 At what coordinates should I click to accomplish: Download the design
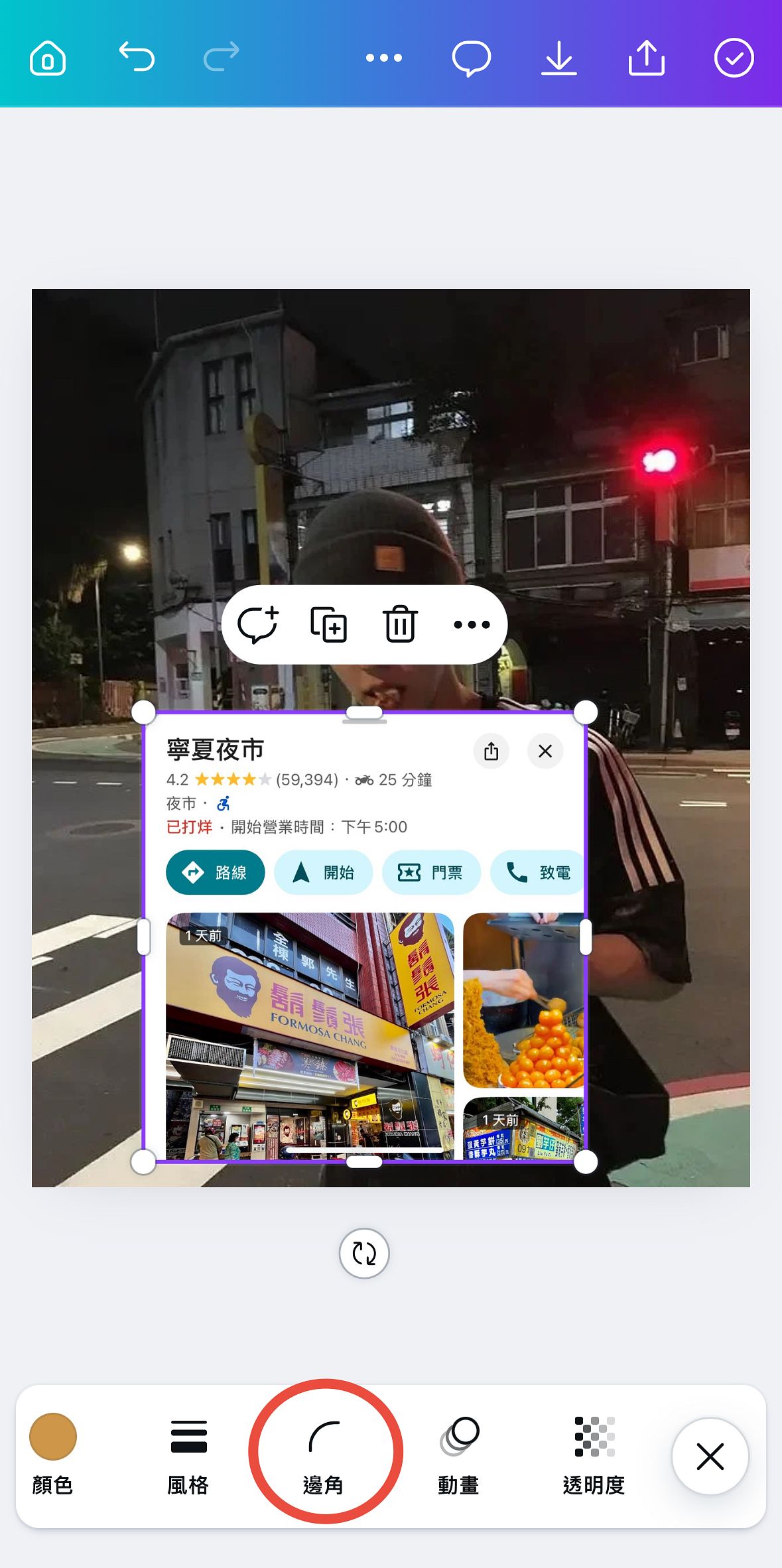click(x=558, y=58)
